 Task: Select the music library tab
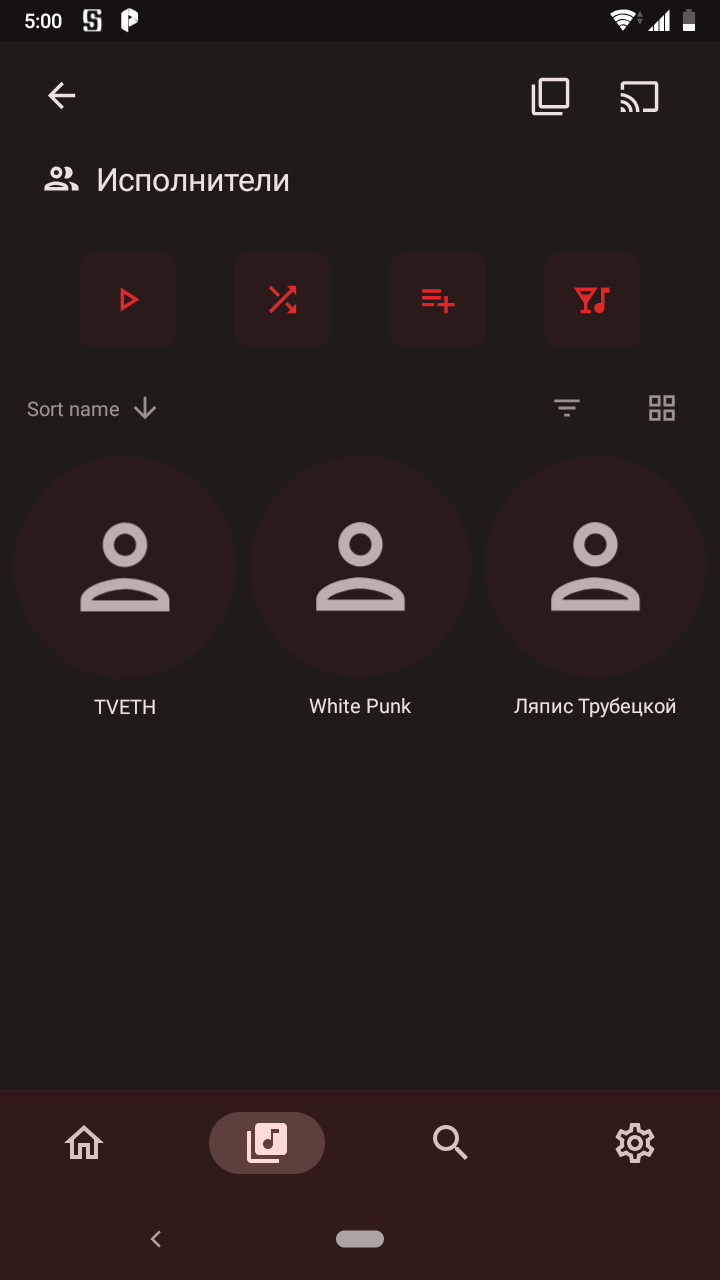point(267,1142)
